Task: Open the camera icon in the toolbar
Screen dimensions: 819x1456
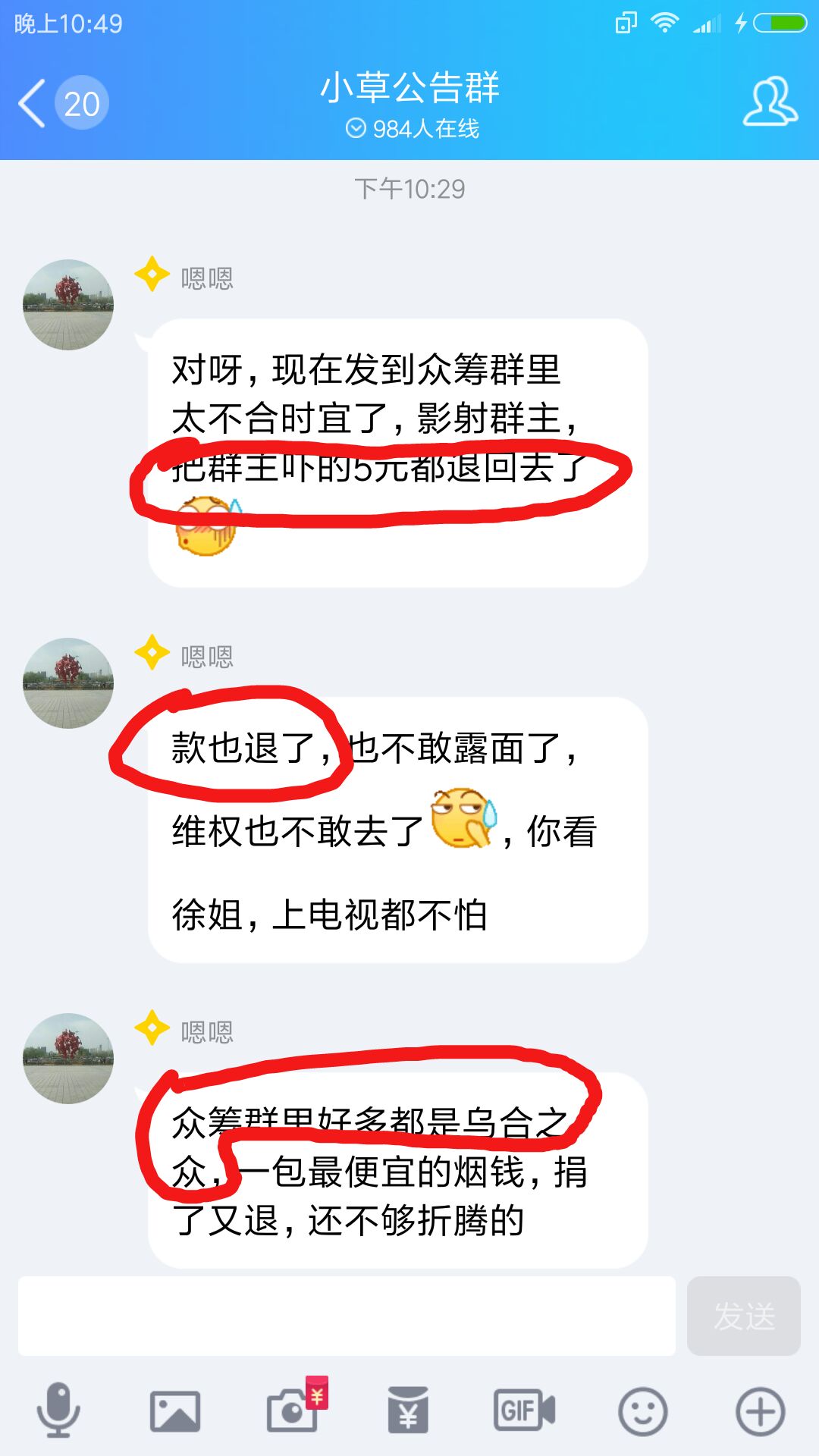Action: tap(293, 1410)
